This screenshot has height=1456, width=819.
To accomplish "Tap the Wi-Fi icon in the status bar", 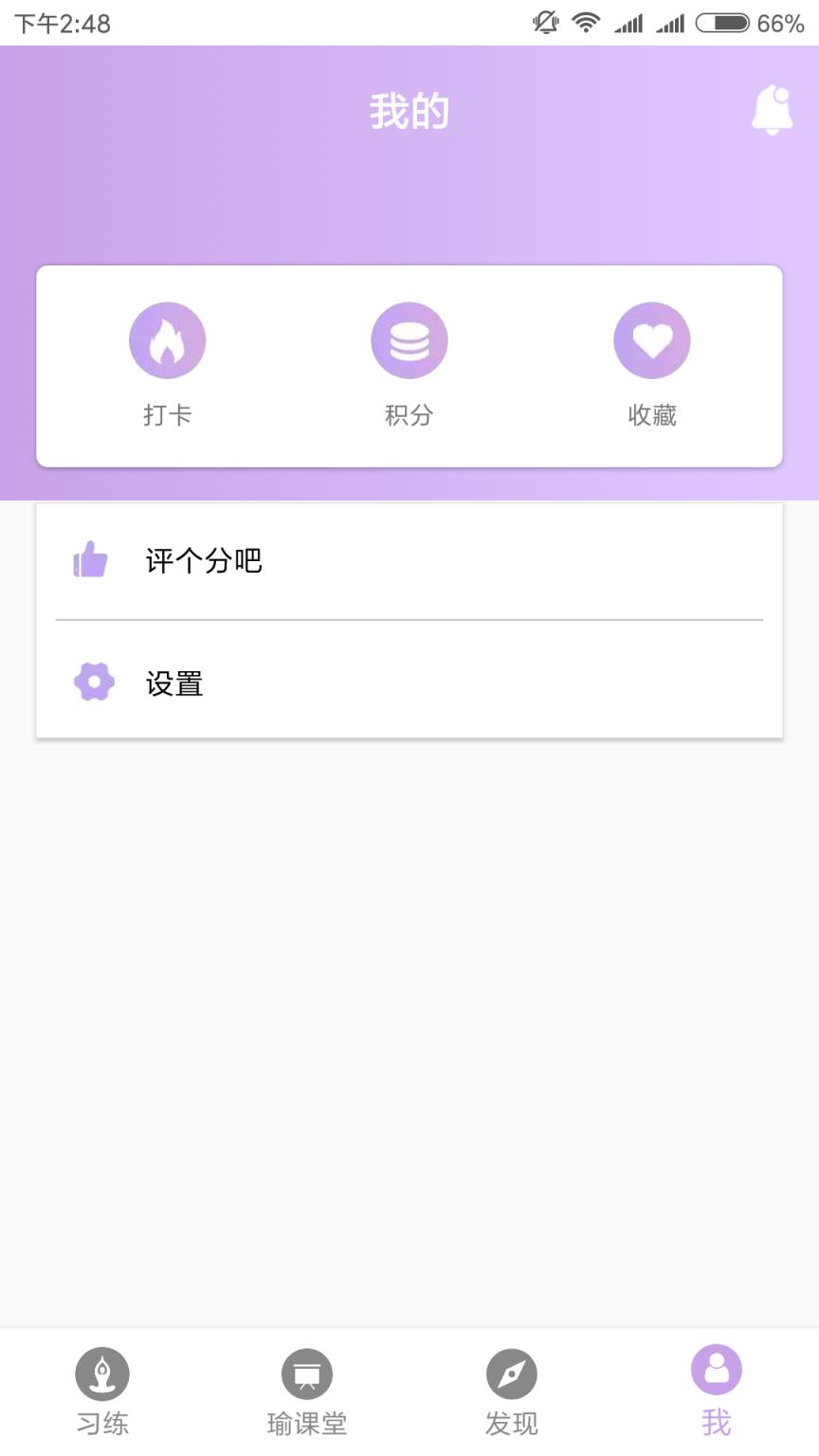I will (586, 21).
